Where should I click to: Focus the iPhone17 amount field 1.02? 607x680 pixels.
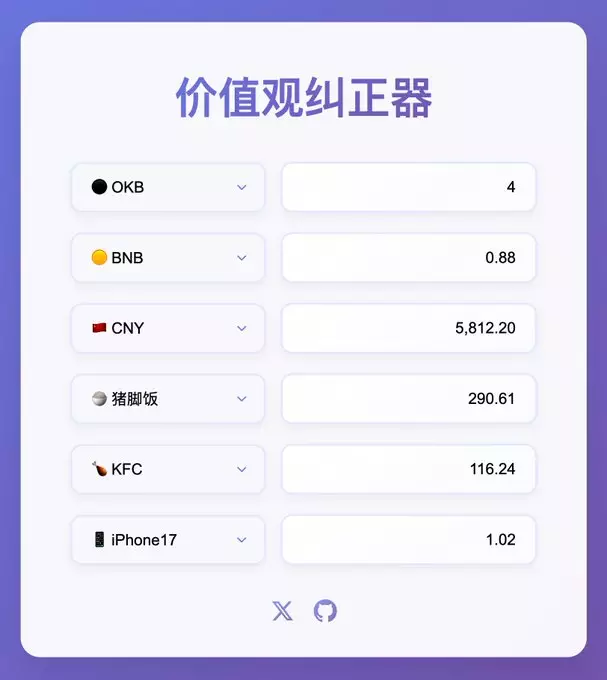408,540
